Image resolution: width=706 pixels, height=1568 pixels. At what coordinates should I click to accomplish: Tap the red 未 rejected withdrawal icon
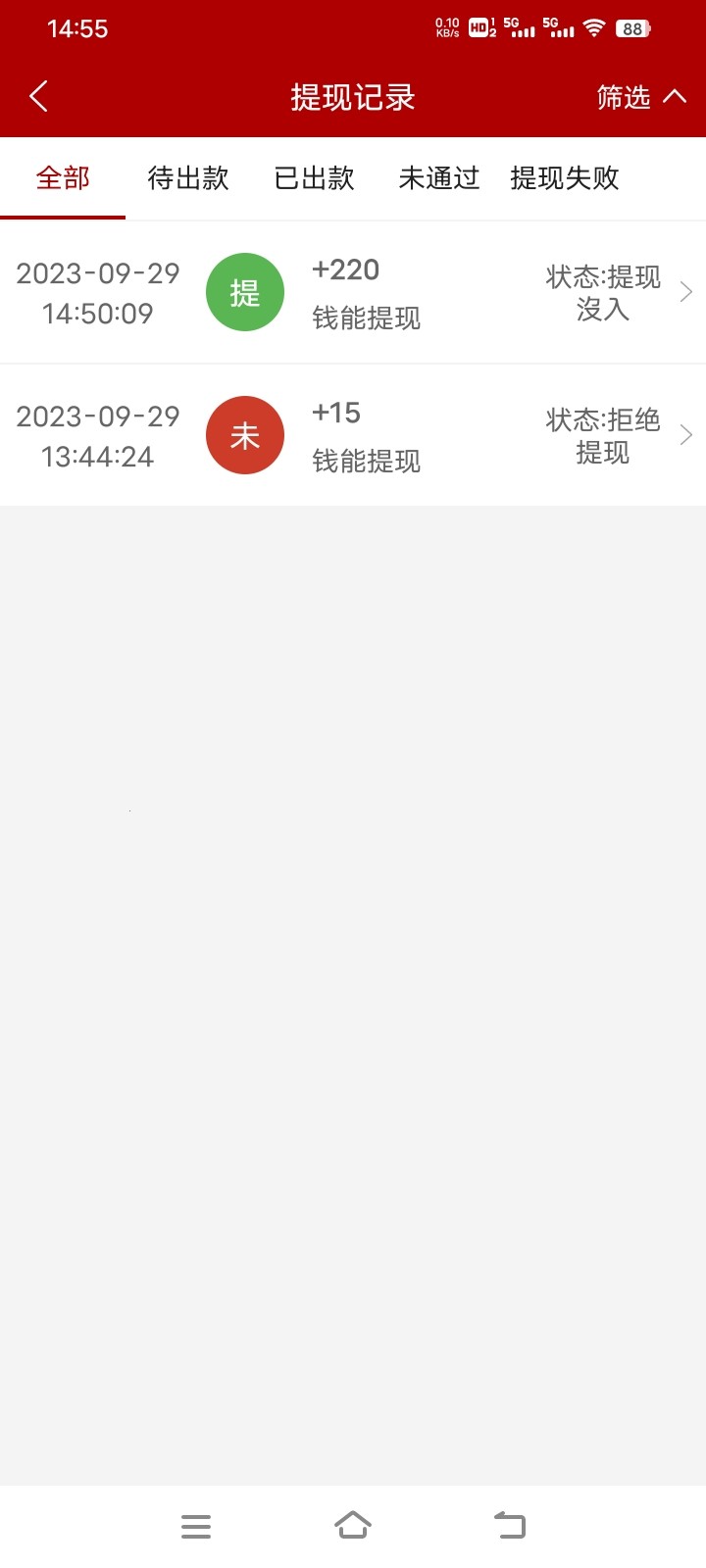coord(244,434)
